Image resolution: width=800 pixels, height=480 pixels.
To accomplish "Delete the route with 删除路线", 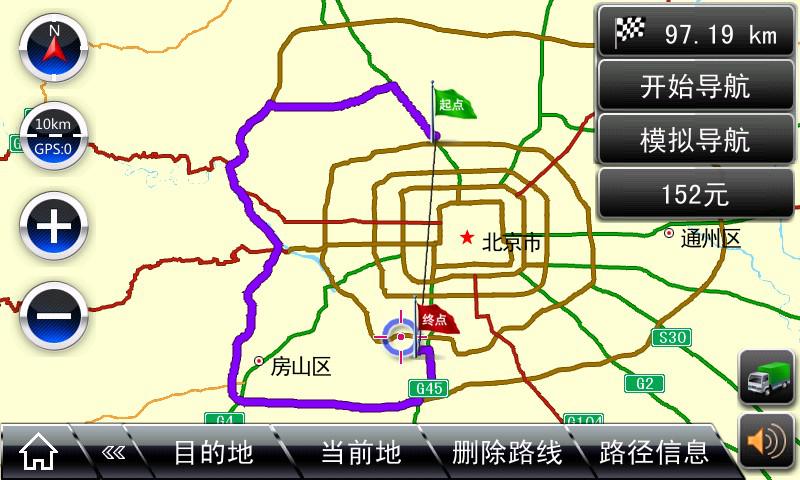I will [x=506, y=453].
